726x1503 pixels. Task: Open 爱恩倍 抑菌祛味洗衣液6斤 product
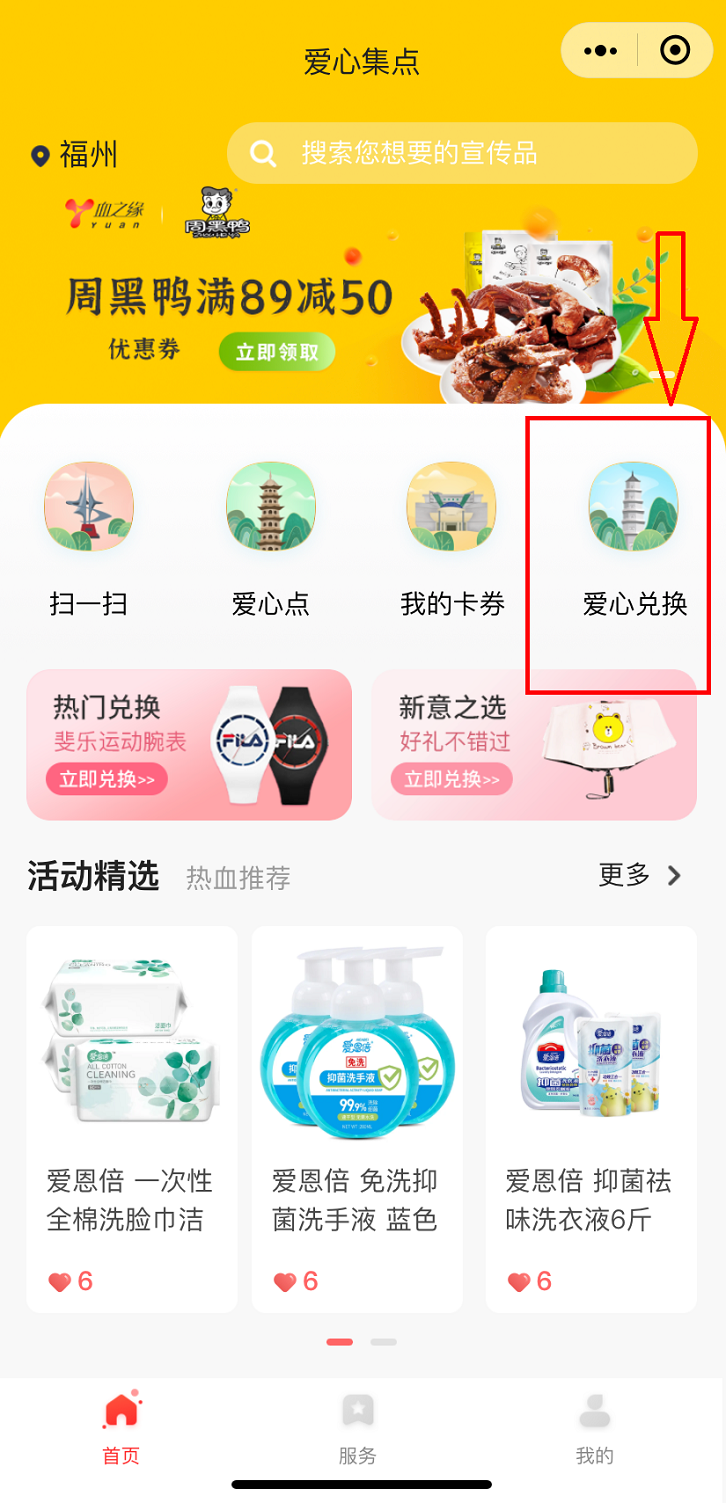pyautogui.click(x=591, y=1118)
